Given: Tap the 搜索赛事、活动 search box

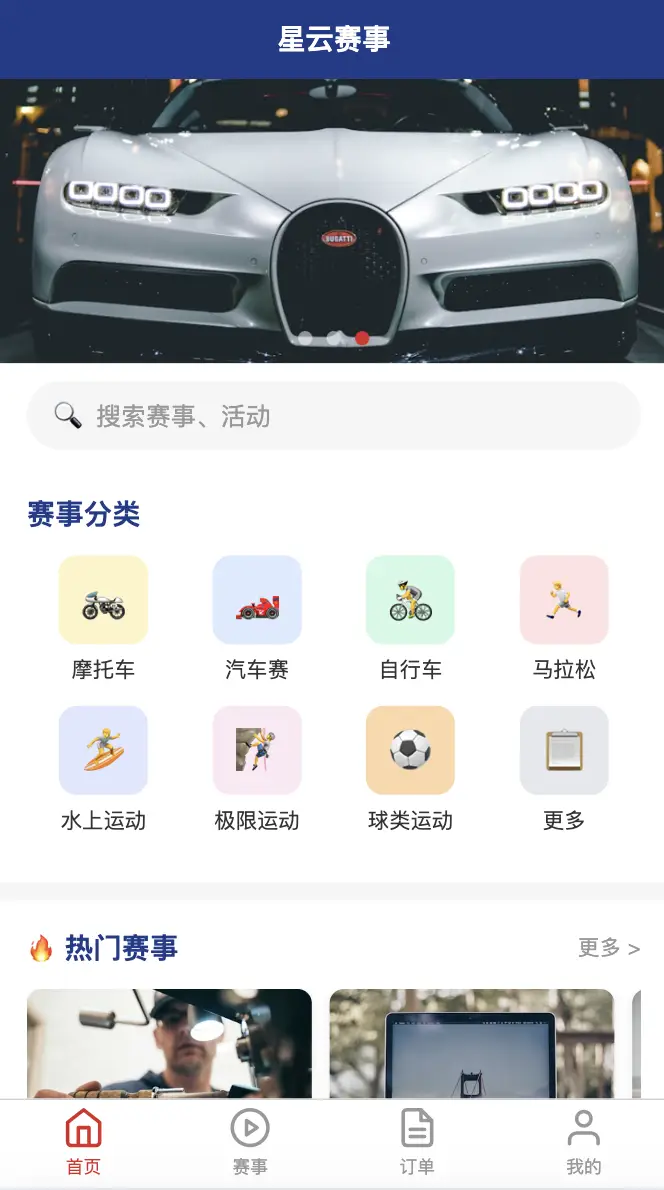Looking at the screenshot, I should (x=333, y=416).
